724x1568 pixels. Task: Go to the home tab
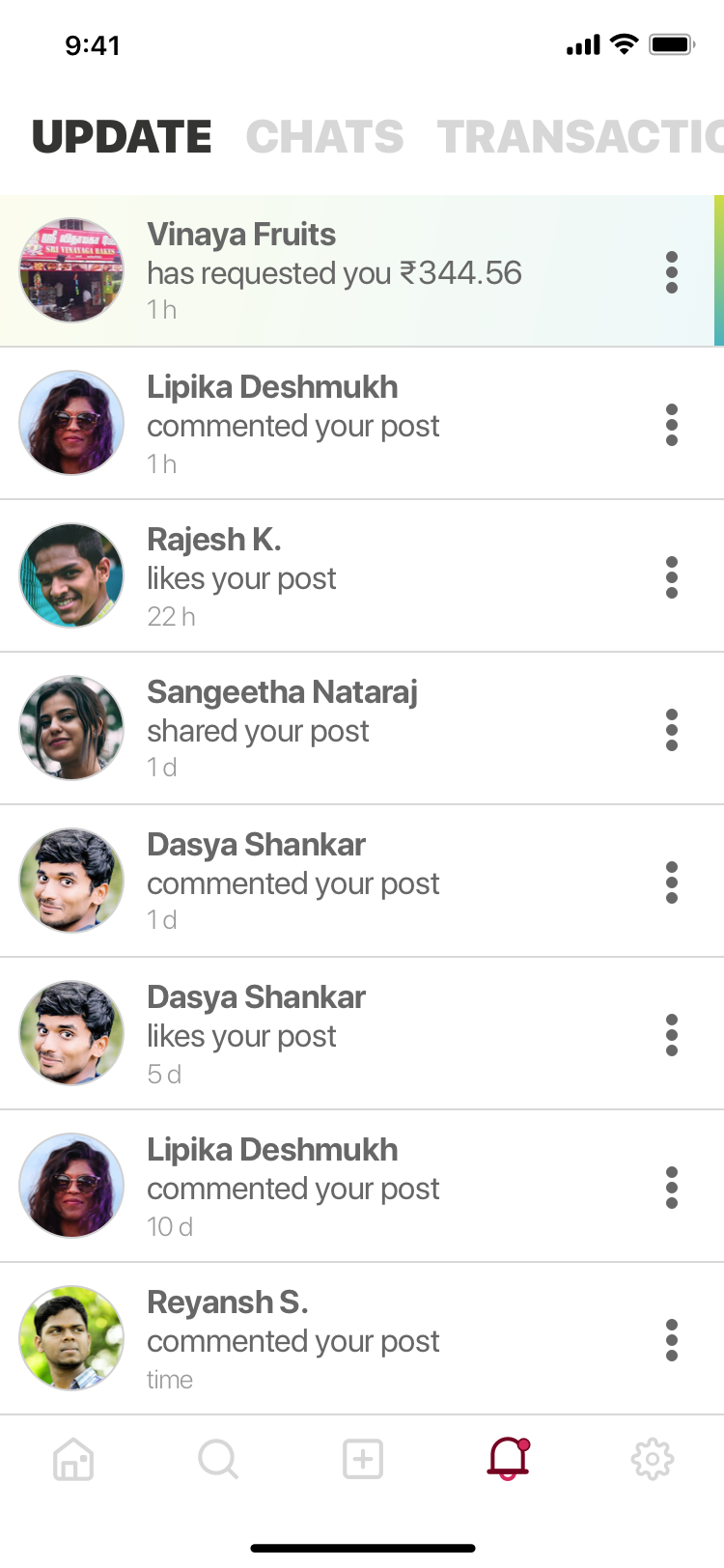click(73, 1459)
